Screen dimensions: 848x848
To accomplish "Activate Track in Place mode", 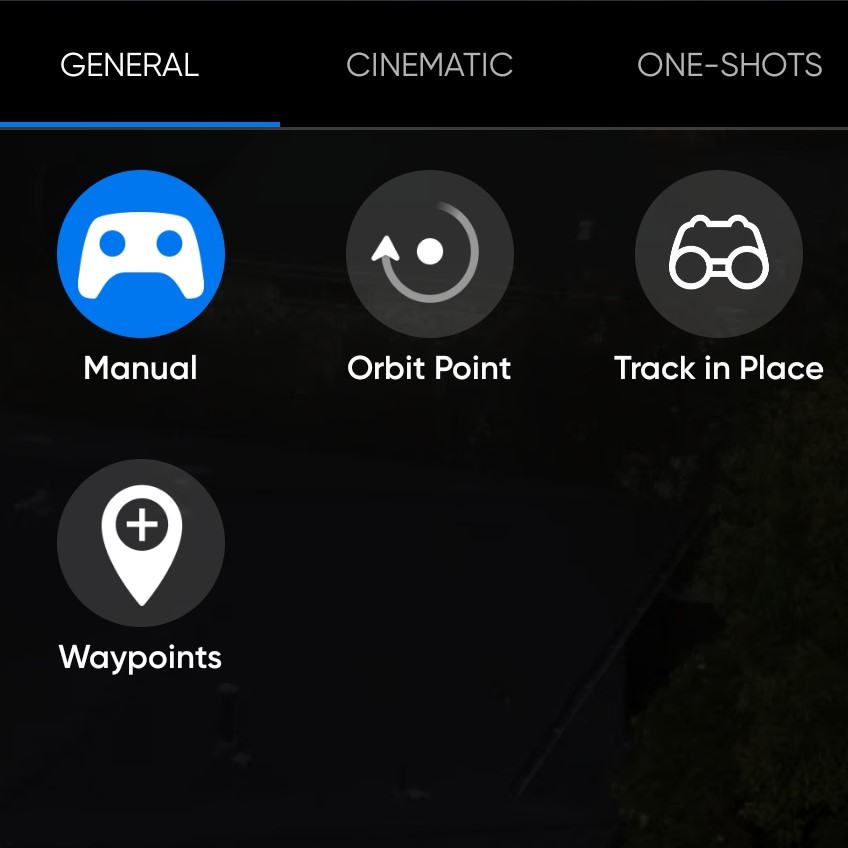I will 718,254.
